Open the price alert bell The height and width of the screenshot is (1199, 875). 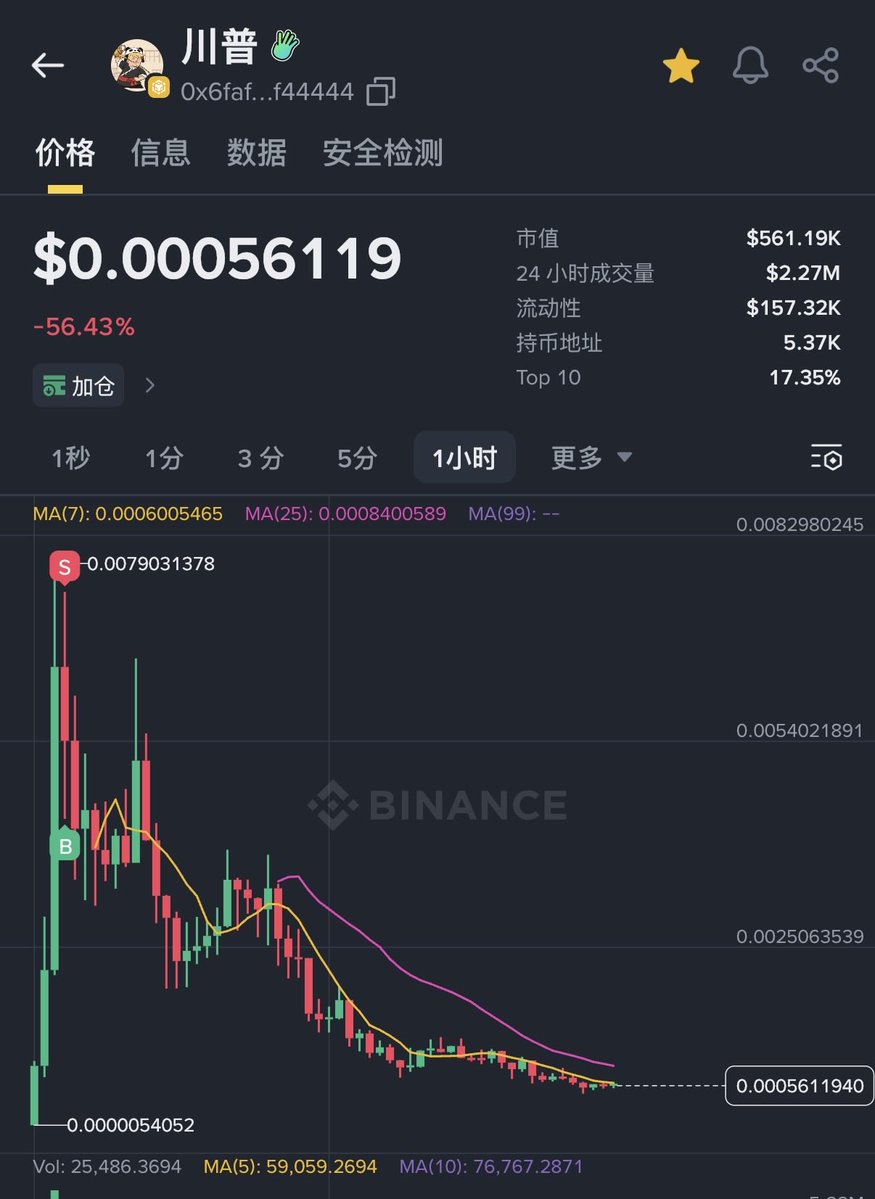pyautogui.click(x=750, y=66)
